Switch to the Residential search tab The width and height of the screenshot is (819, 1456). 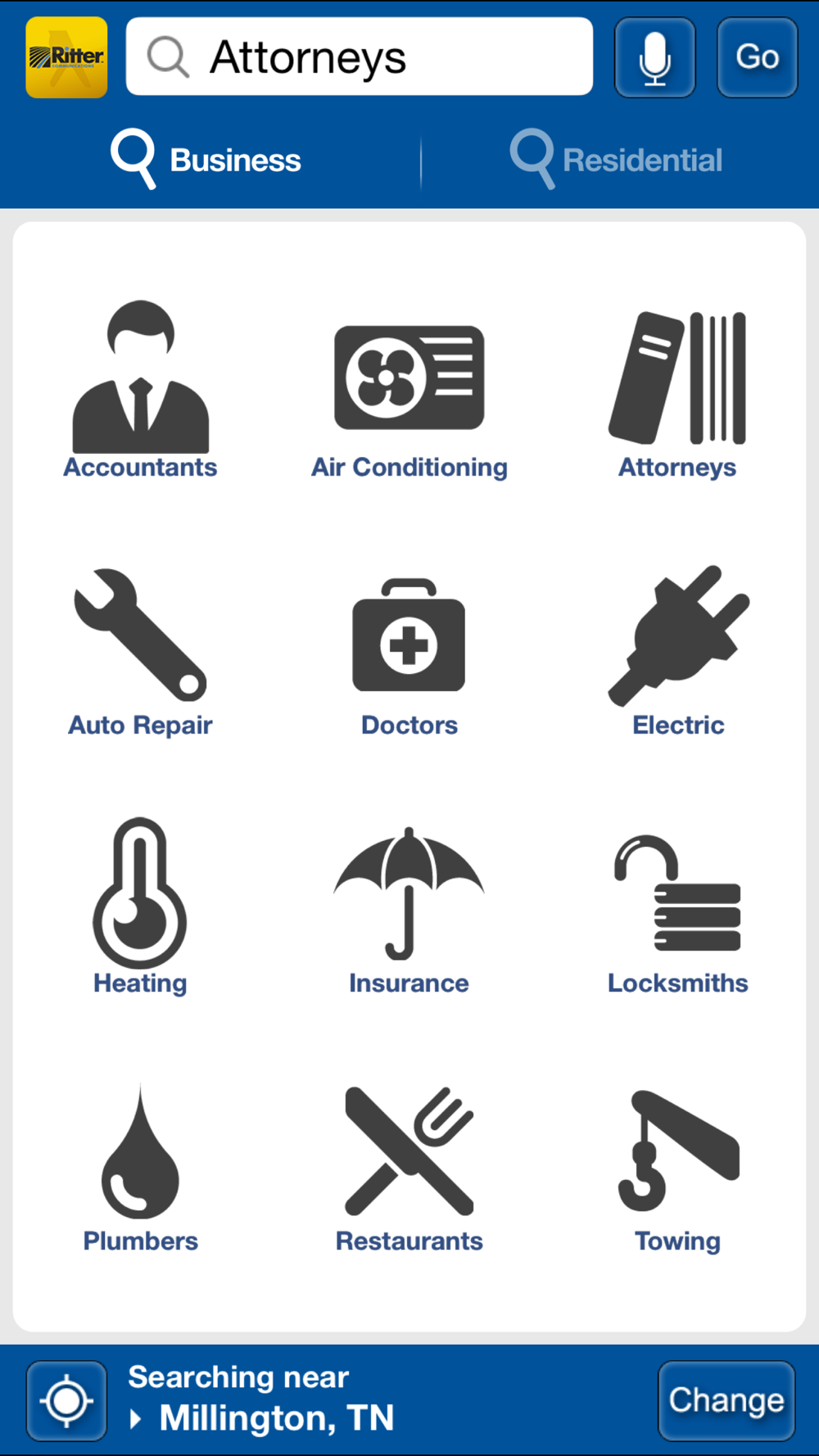click(x=617, y=160)
